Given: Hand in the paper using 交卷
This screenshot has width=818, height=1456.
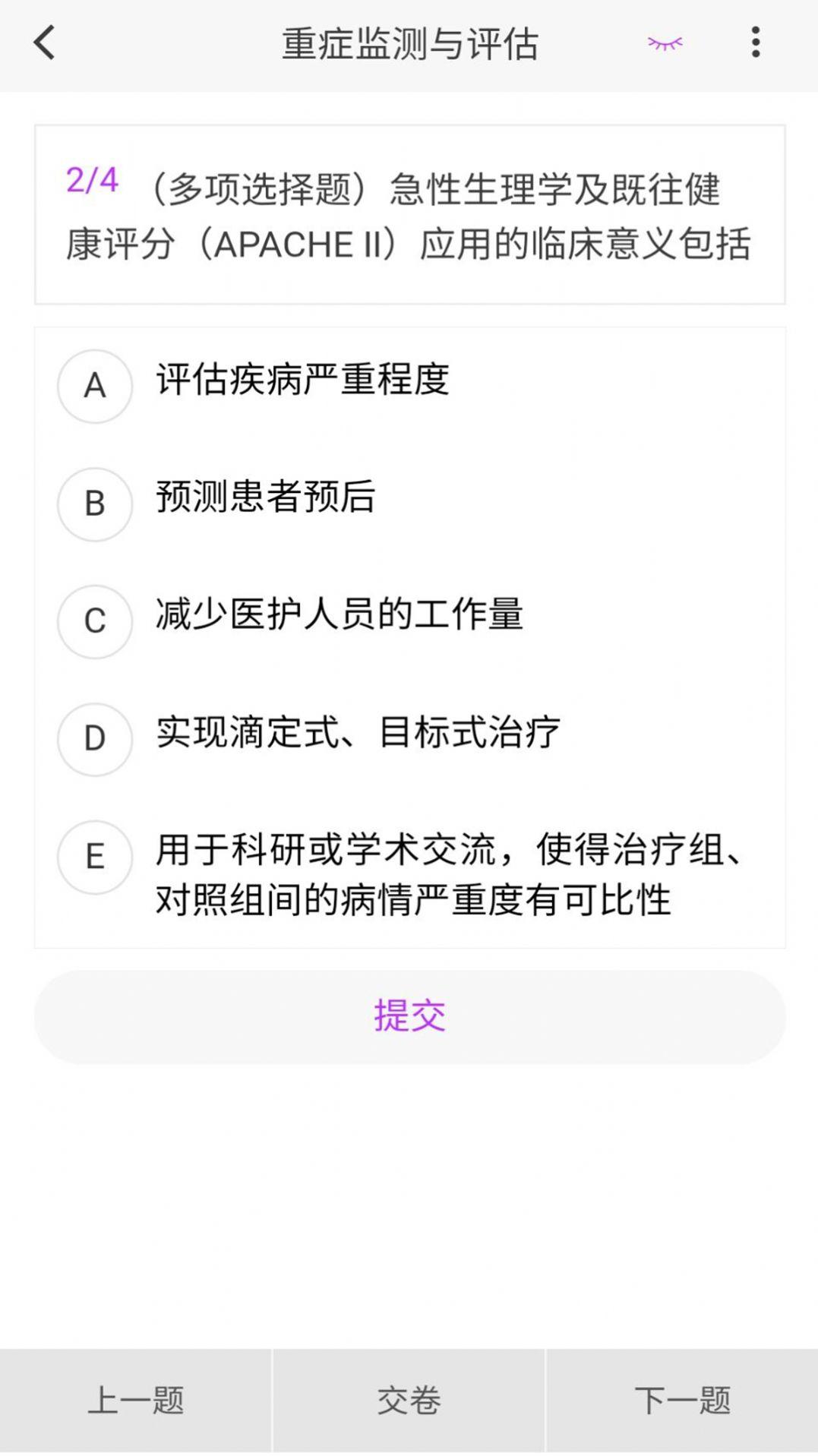Looking at the screenshot, I should point(409,1399).
